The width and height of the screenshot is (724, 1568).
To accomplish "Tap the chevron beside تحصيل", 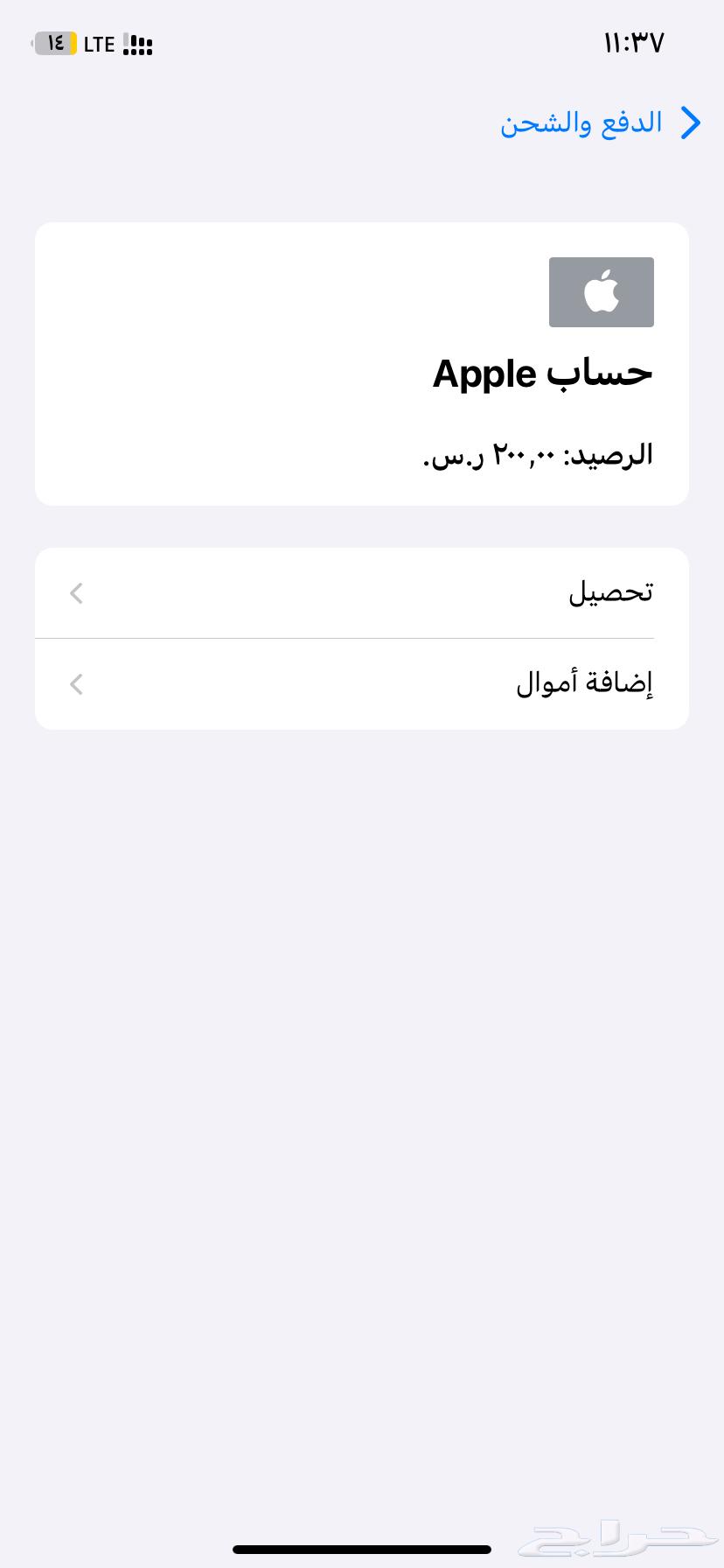I will pos(76,592).
